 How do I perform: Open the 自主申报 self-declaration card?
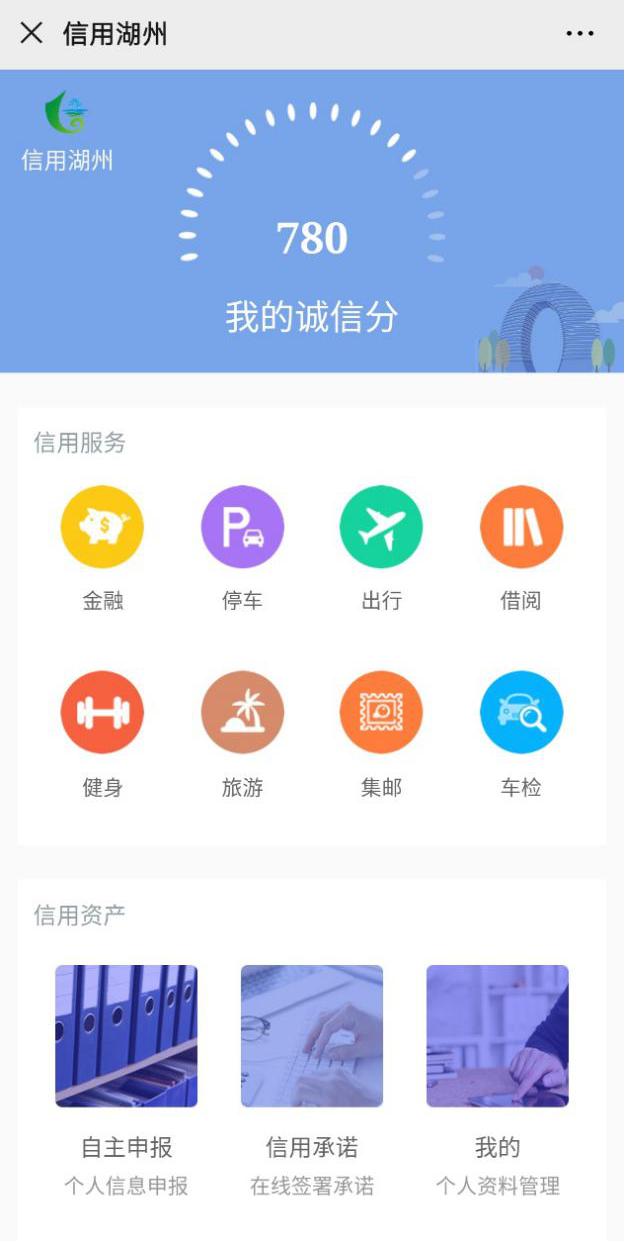[x=126, y=1036]
